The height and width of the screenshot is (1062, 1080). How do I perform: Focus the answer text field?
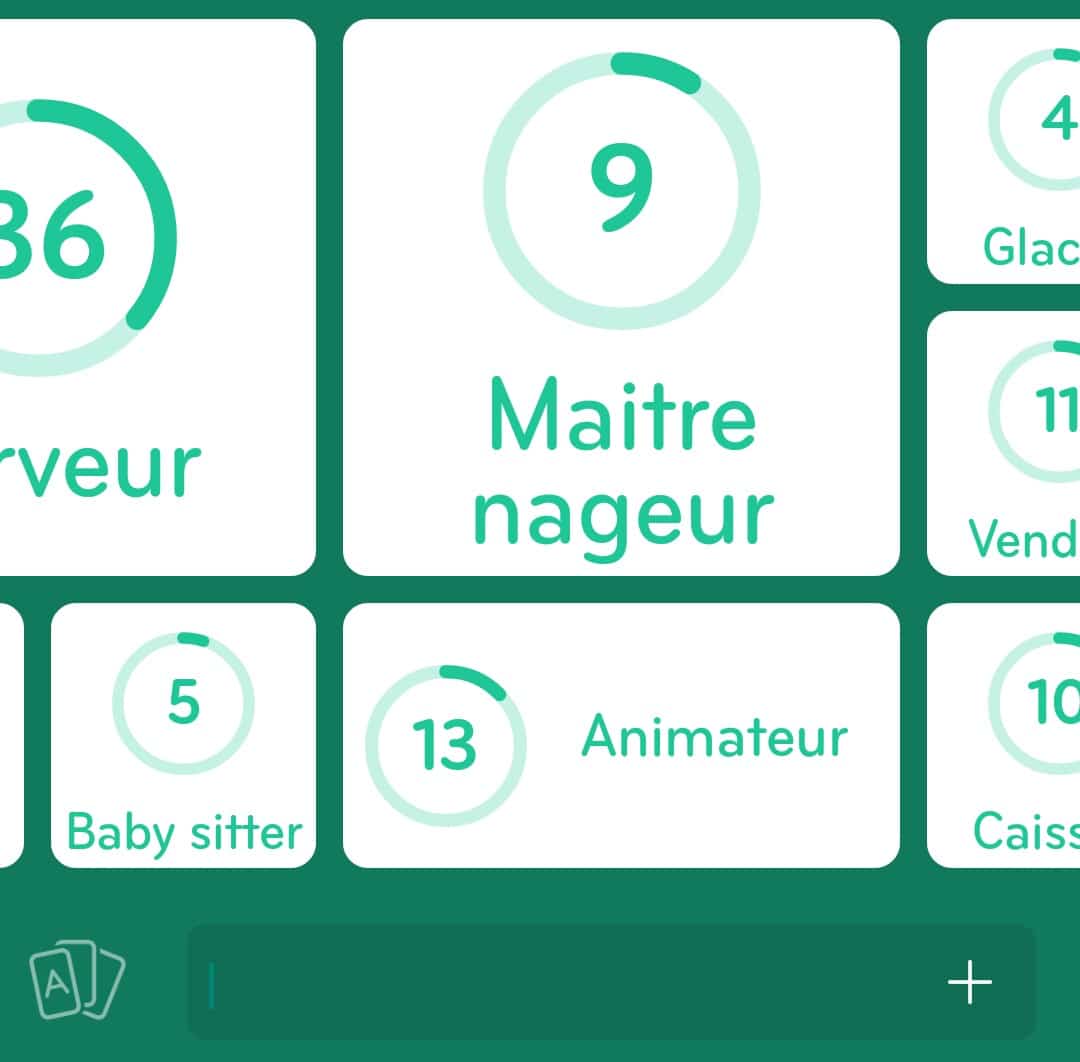tap(560, 984)
